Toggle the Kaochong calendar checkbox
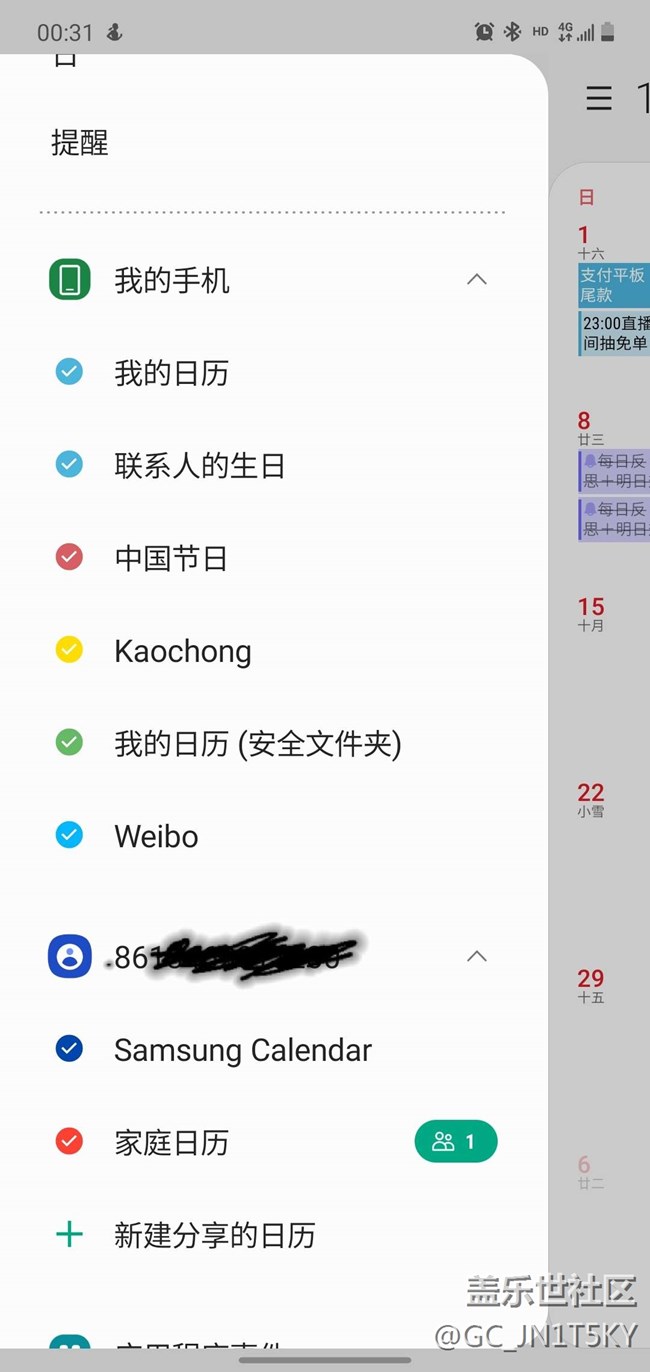Screen dimensions: 650x1372 click(x=69, y=651)
